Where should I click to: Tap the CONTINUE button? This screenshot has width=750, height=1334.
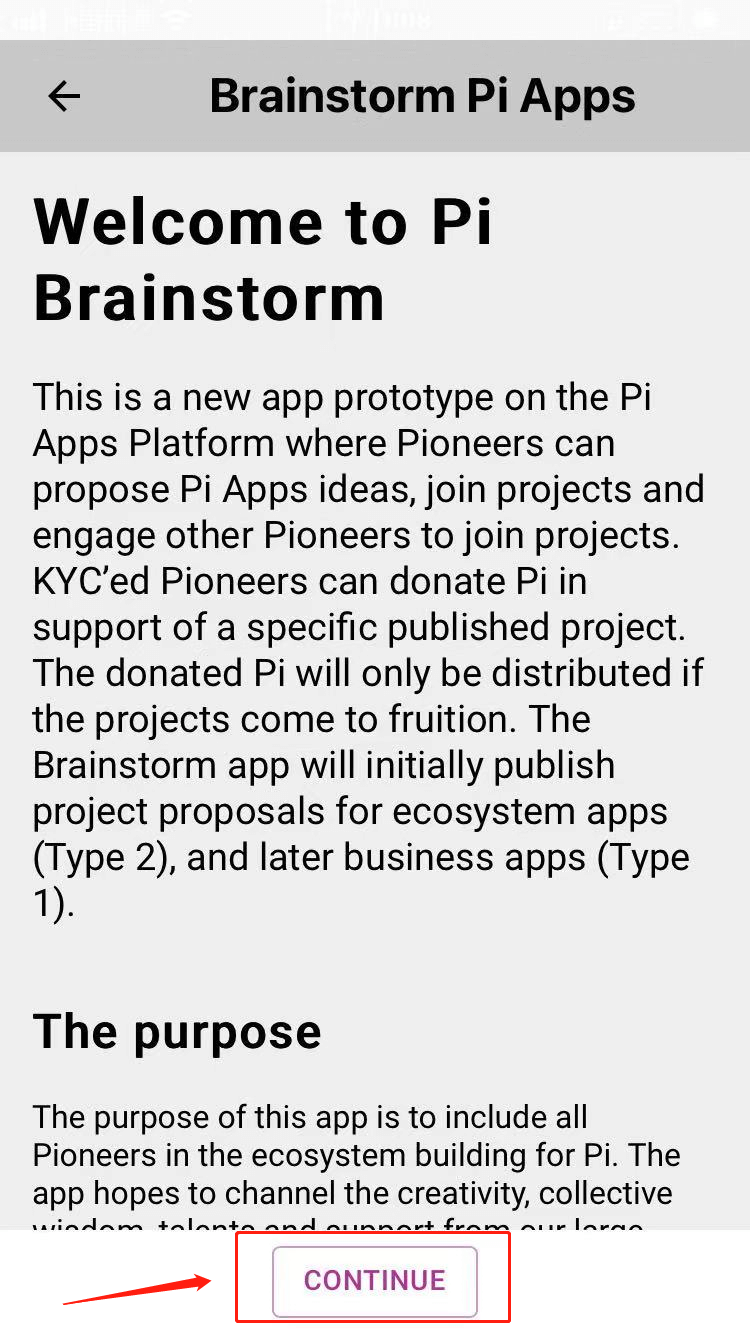pos(374,1280)
